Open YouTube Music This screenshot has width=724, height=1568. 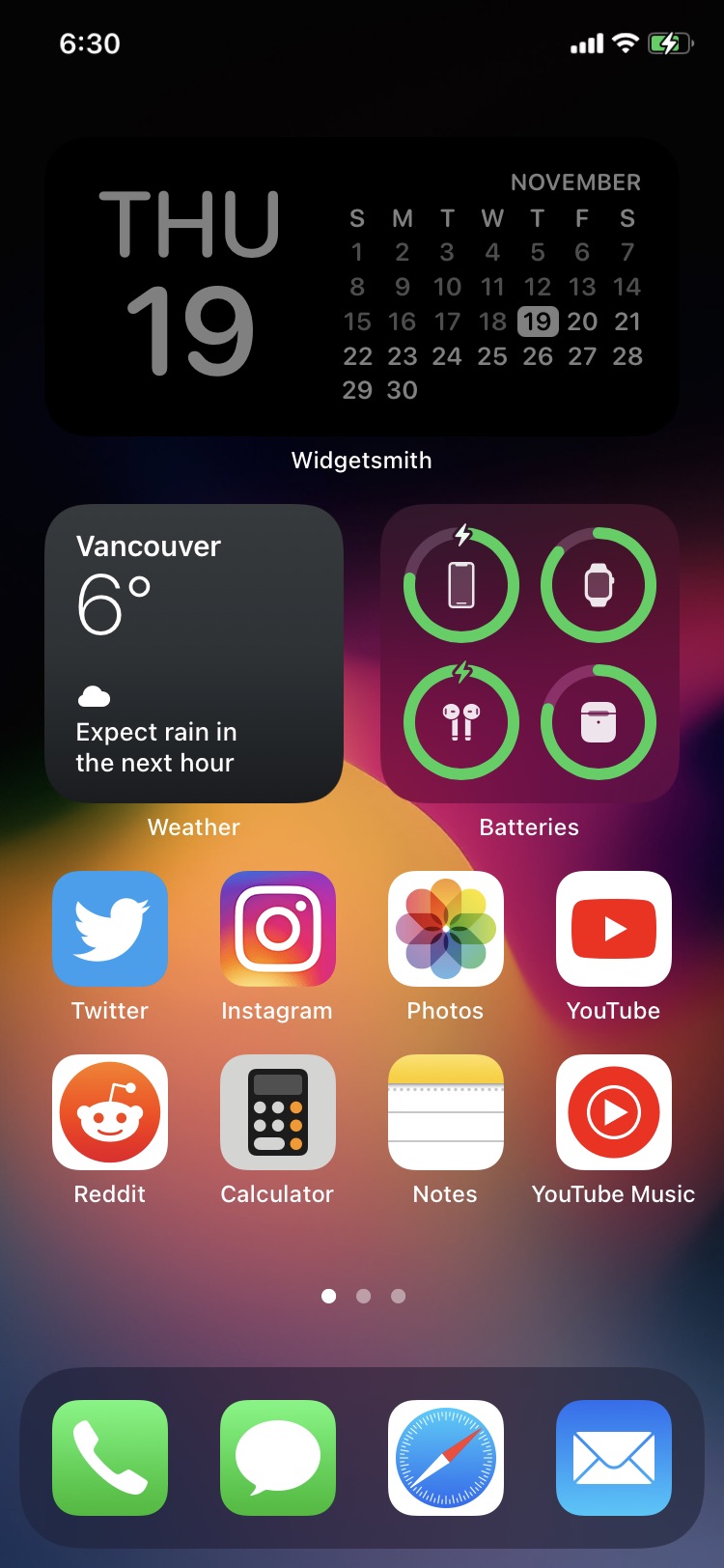point(613,1112)
